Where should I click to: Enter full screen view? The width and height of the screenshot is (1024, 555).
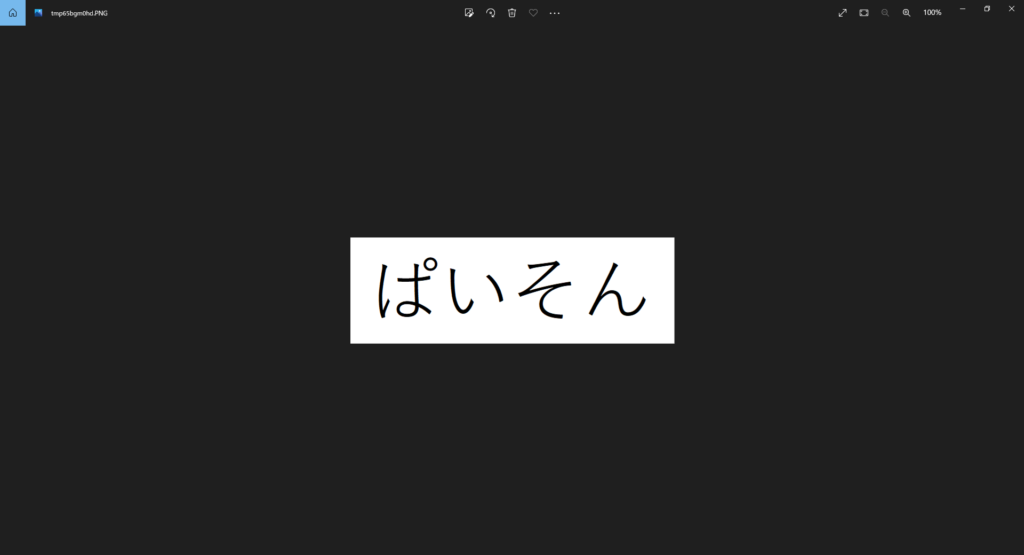pos(842,12)
